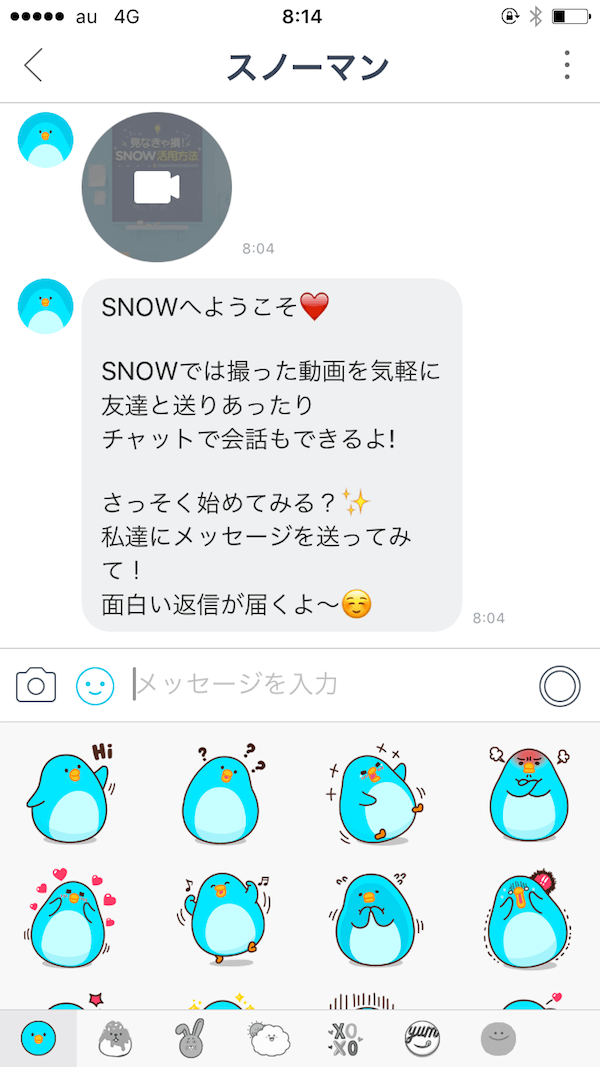Open the スノーマン avatar beside the welcome message

(45, 307)
